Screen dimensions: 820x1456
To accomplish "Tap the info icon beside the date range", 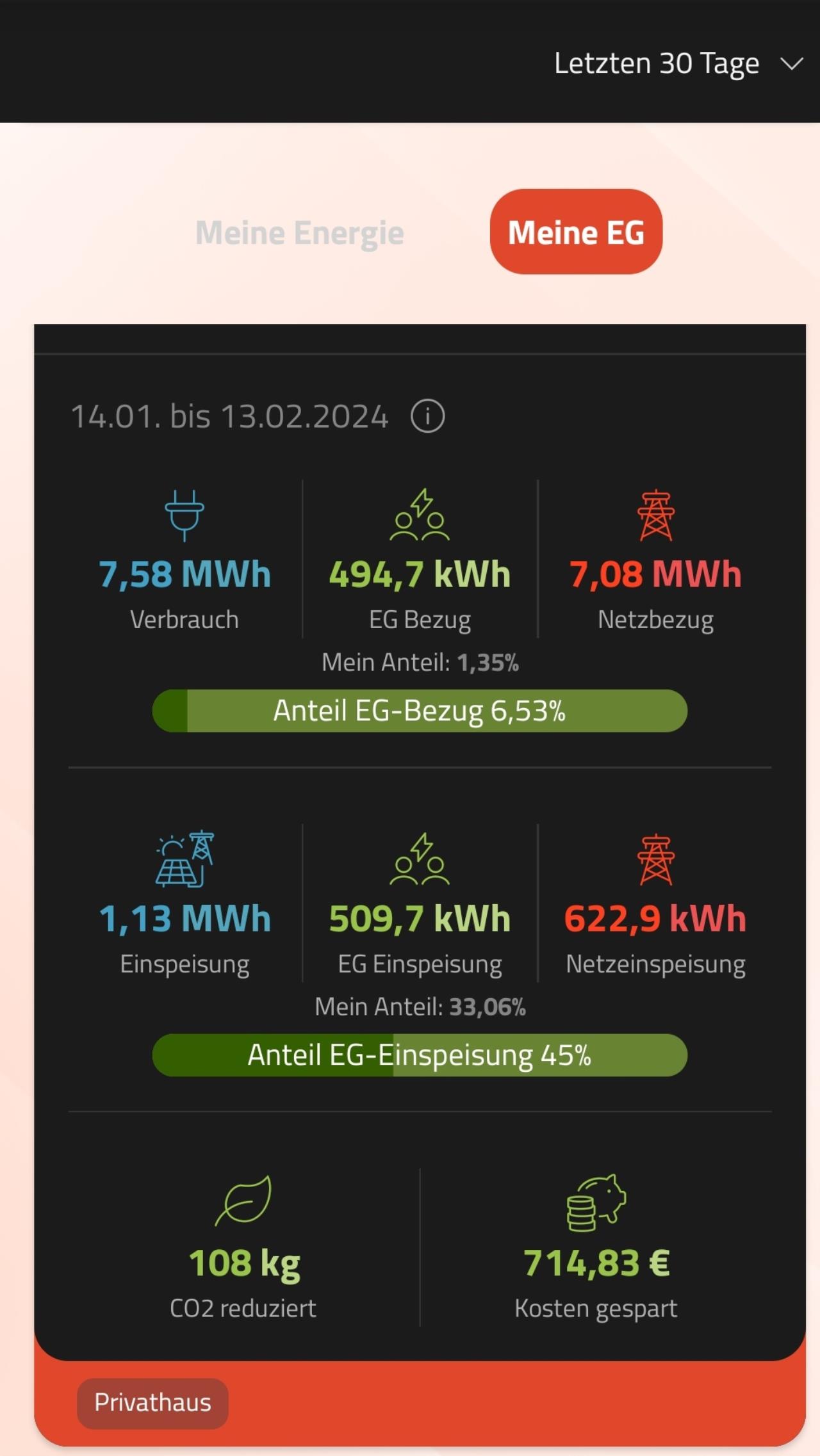I will click(427, 416).
